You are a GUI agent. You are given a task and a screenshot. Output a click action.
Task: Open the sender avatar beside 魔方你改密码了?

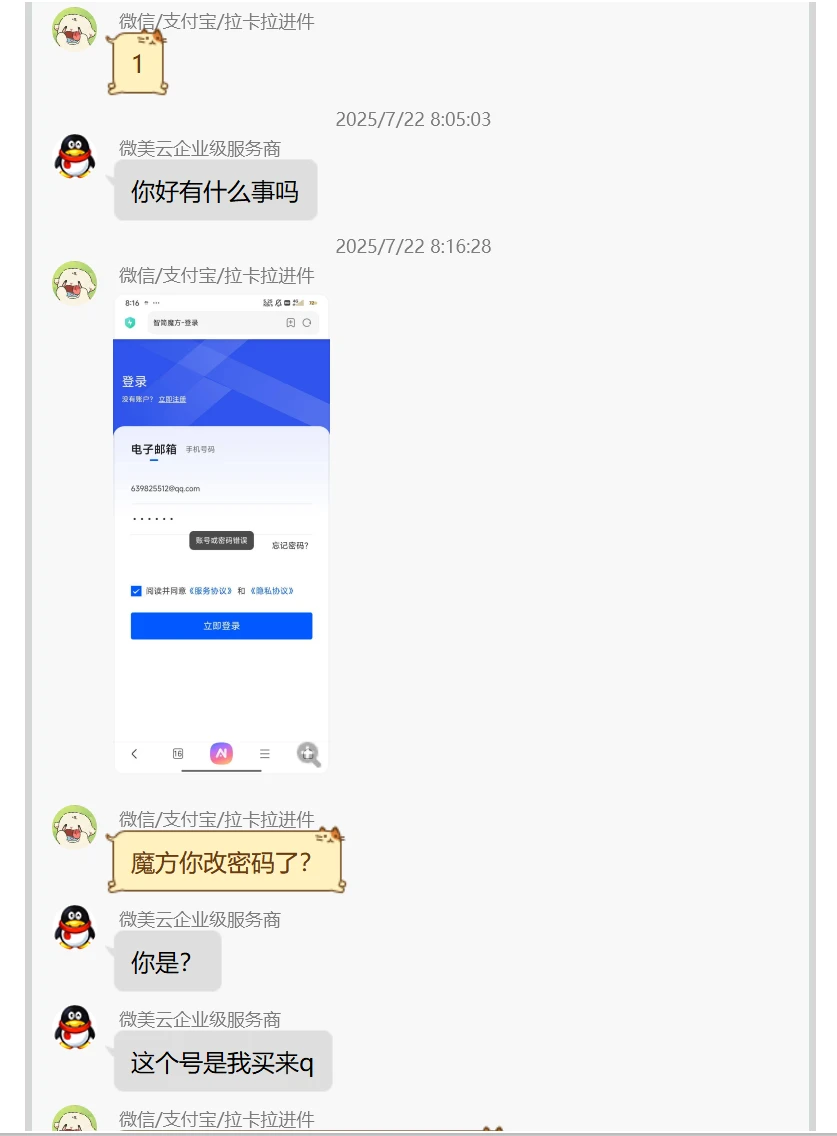click(75, 826)
